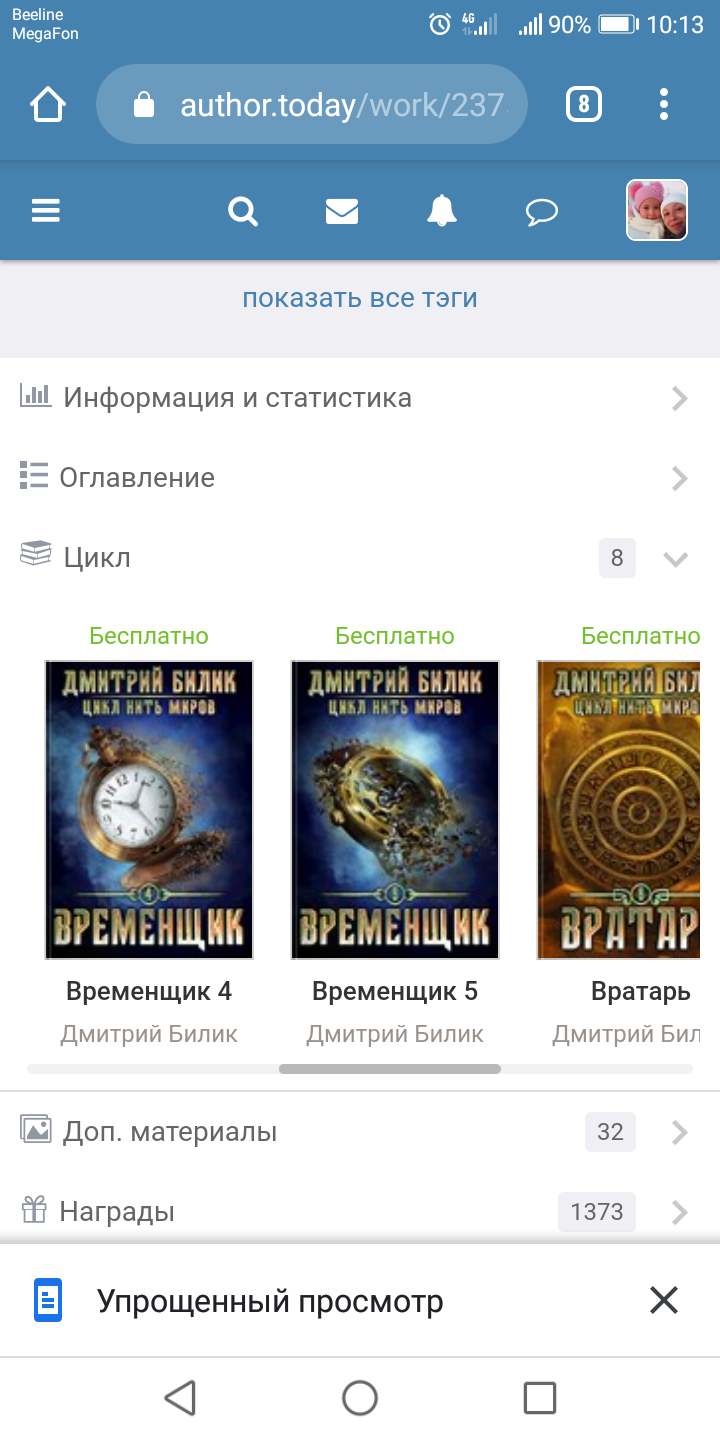Open the browser home page
Viewport: 720px width, 1440px height.
click(48, 105)
